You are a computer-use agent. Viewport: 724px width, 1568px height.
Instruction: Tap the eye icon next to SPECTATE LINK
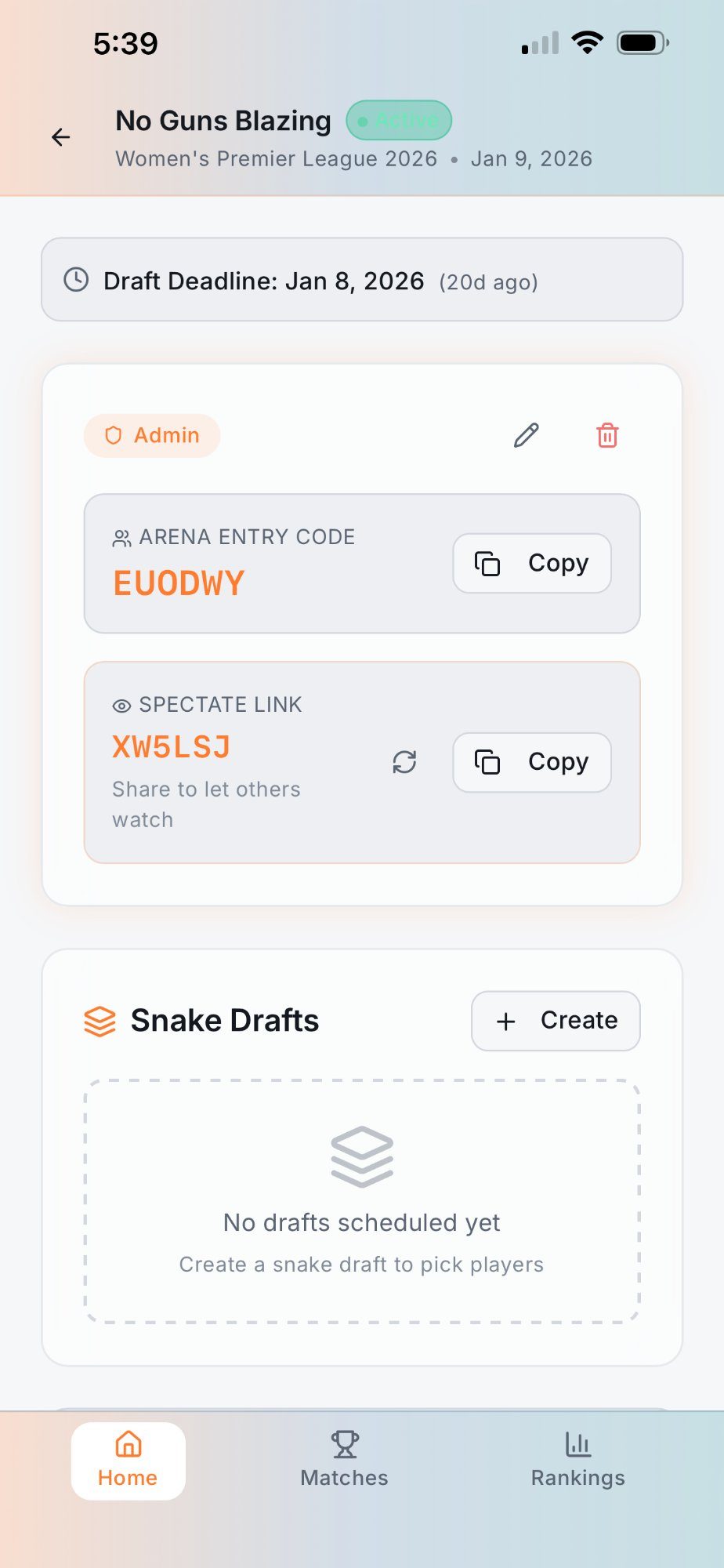point(121,706)
